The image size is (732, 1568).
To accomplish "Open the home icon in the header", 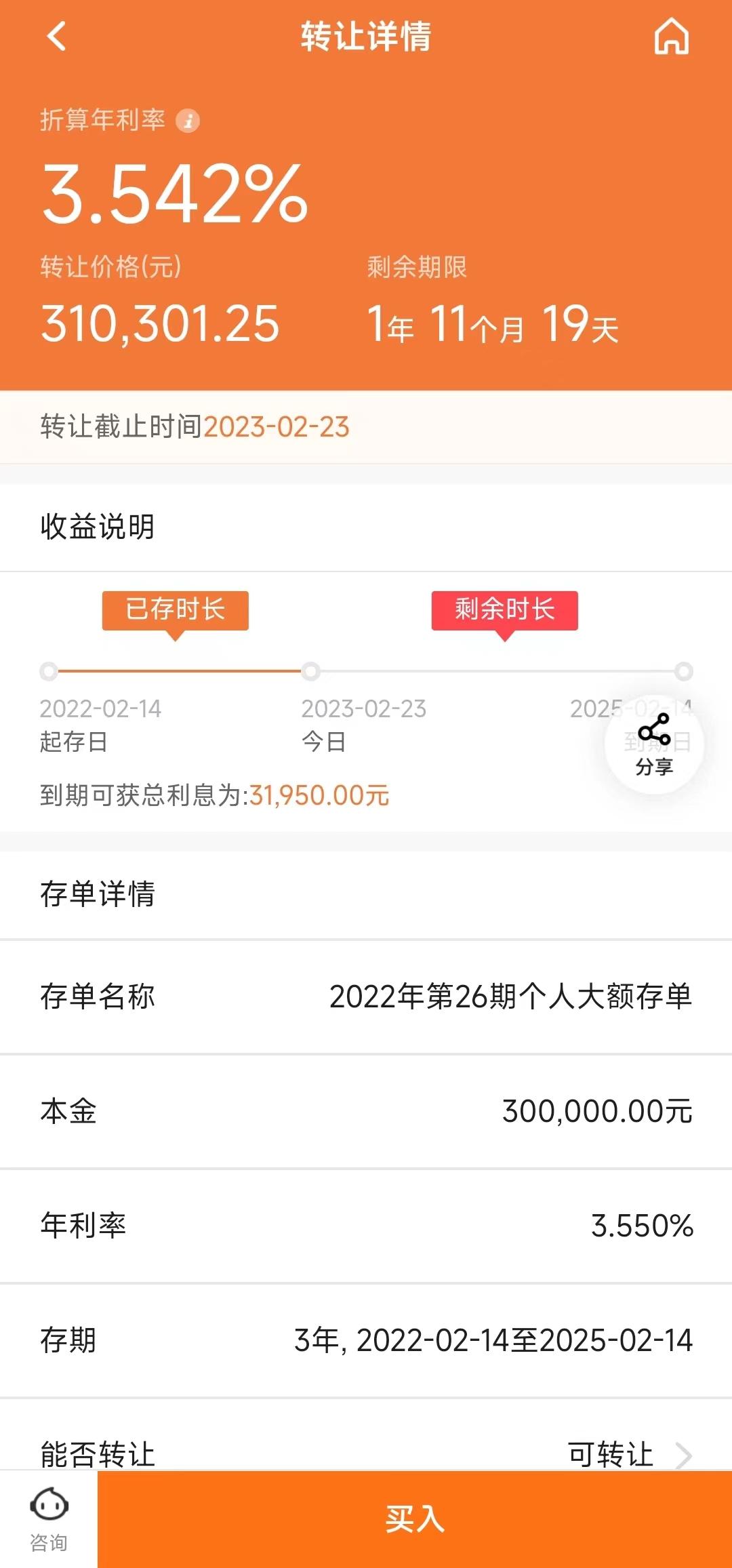I will (x=671, y=36).
